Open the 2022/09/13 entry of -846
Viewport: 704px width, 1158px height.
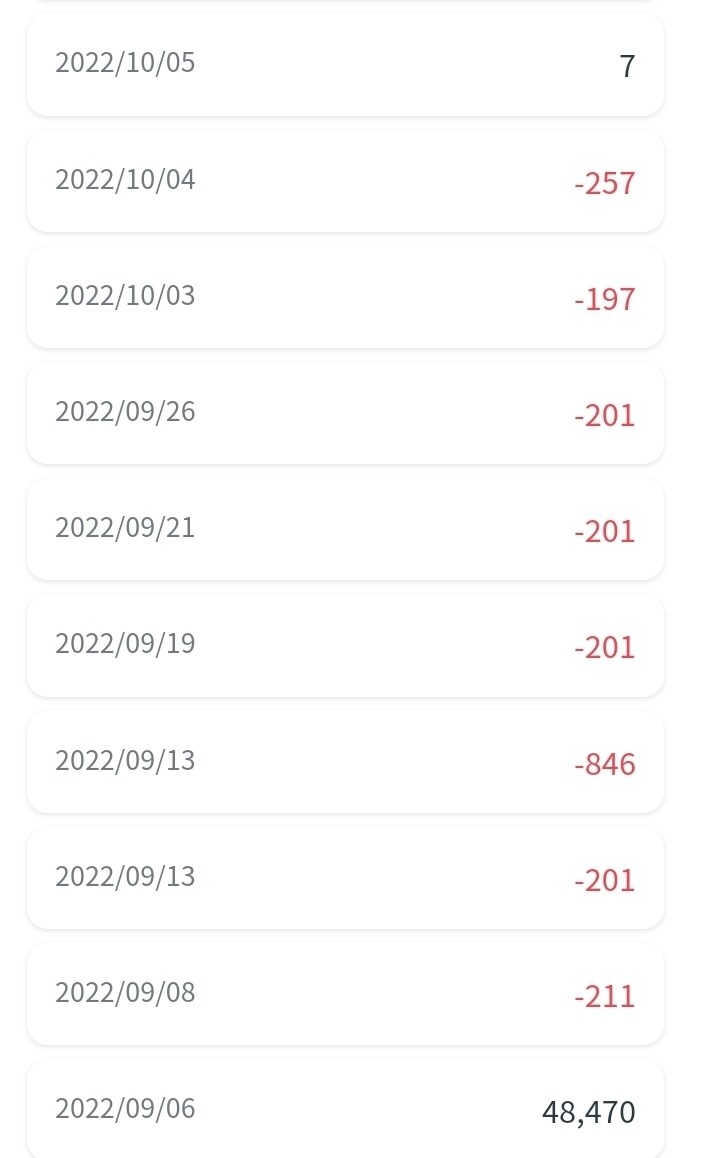pyautogui.click(x=345, y=762)
